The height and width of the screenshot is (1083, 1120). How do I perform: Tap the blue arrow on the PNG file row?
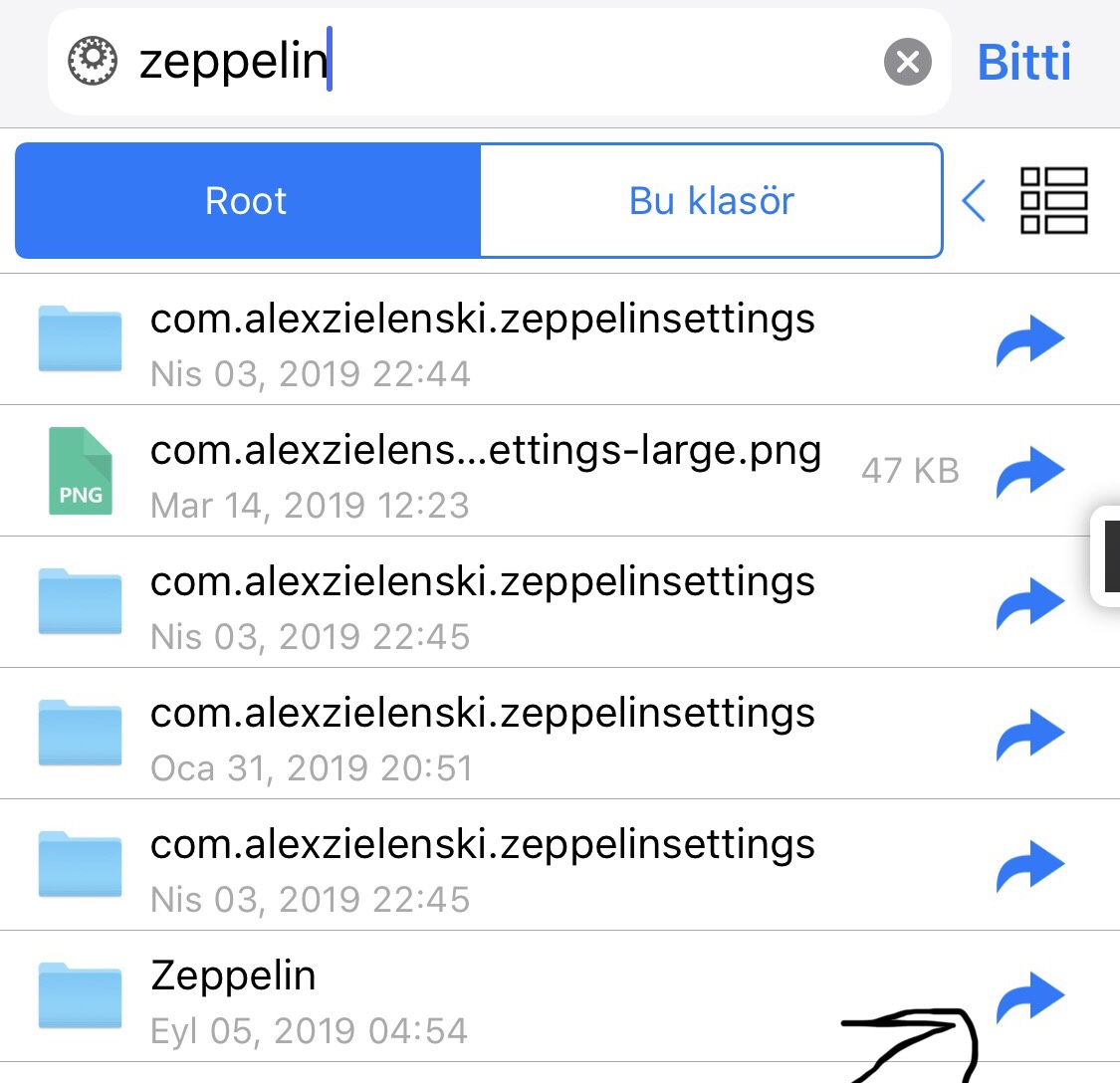pyautogui.click(x=1030, y=472)
